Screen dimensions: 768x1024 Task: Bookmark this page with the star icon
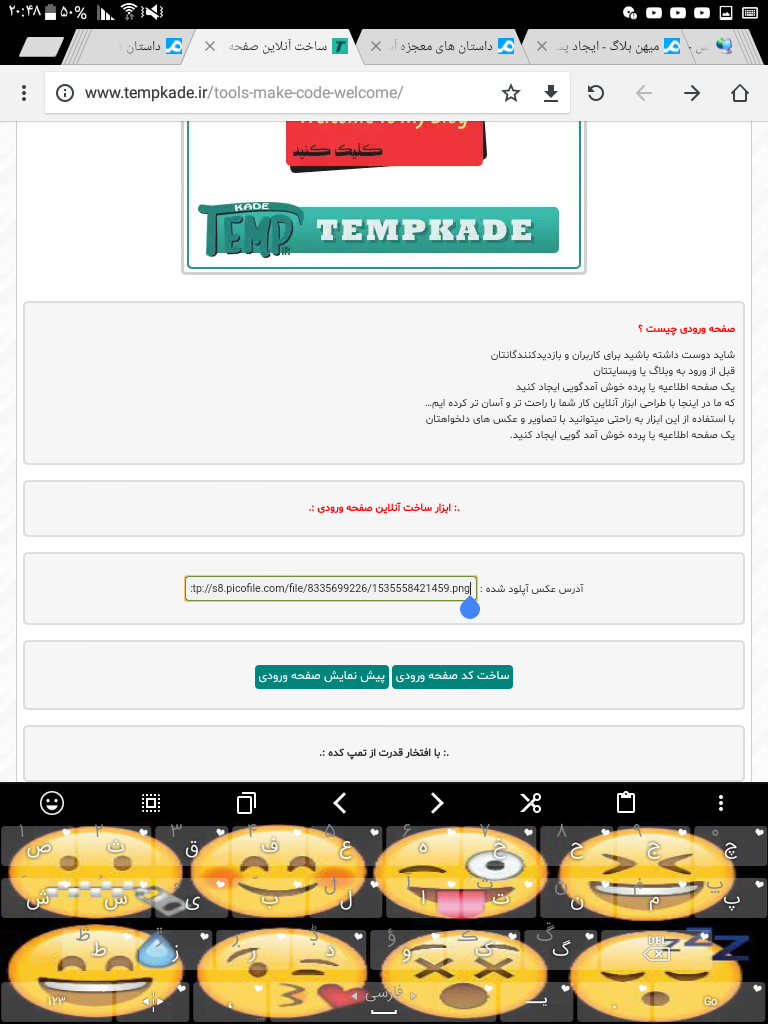tap(511, 93)
